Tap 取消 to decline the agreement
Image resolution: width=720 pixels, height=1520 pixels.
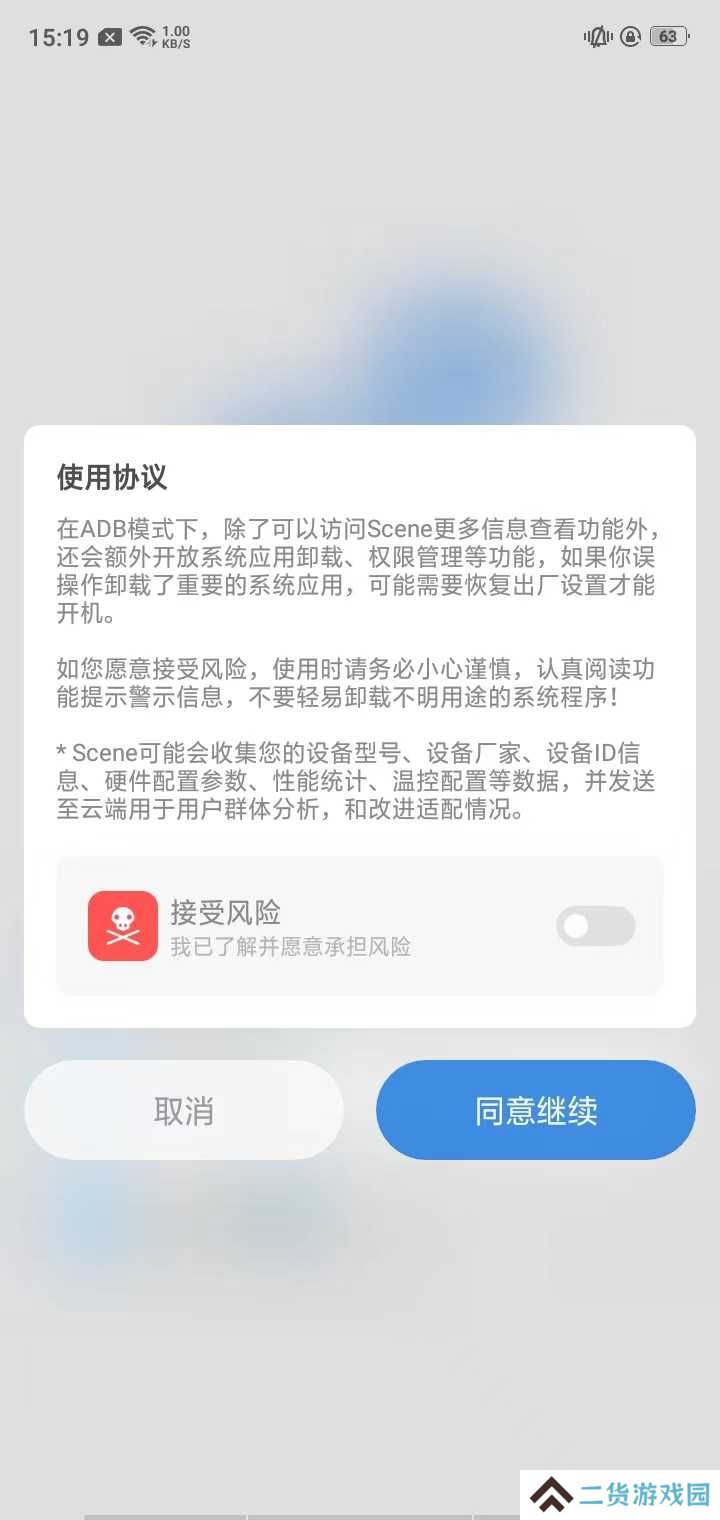[184, 1110]
